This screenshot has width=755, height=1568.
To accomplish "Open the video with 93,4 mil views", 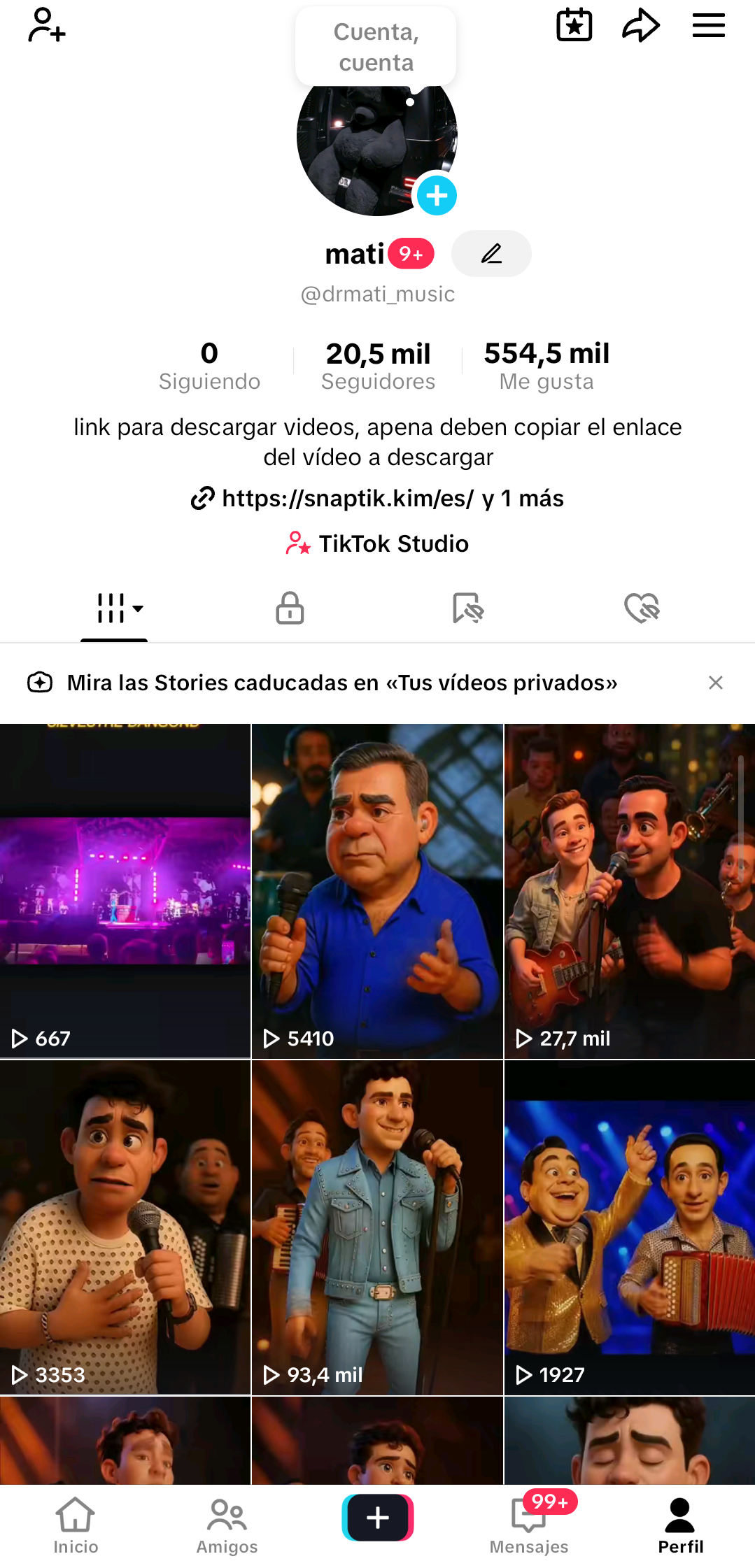I will [377, 1227].
